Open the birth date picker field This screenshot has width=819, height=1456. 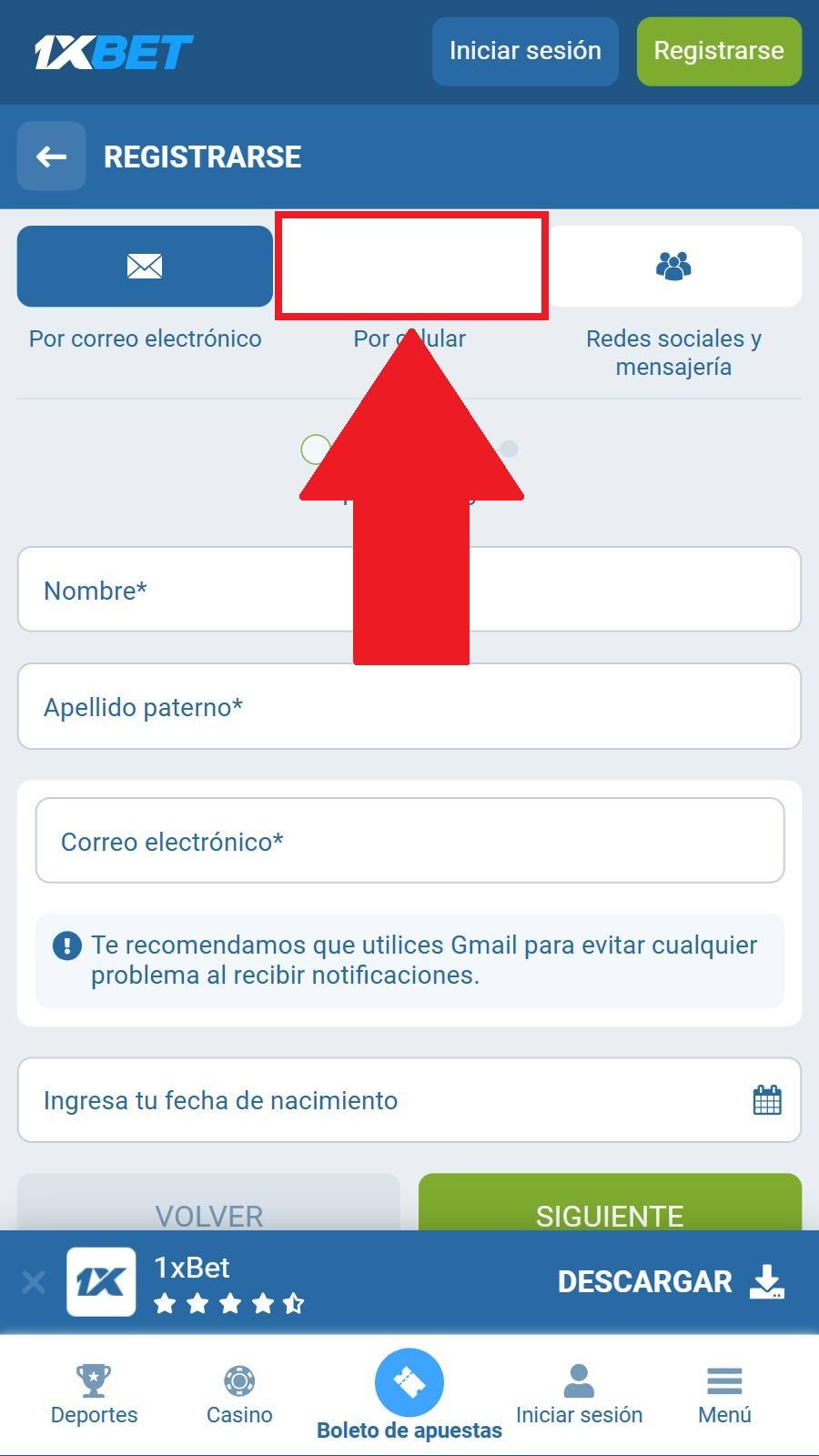tap(409, 1100)
